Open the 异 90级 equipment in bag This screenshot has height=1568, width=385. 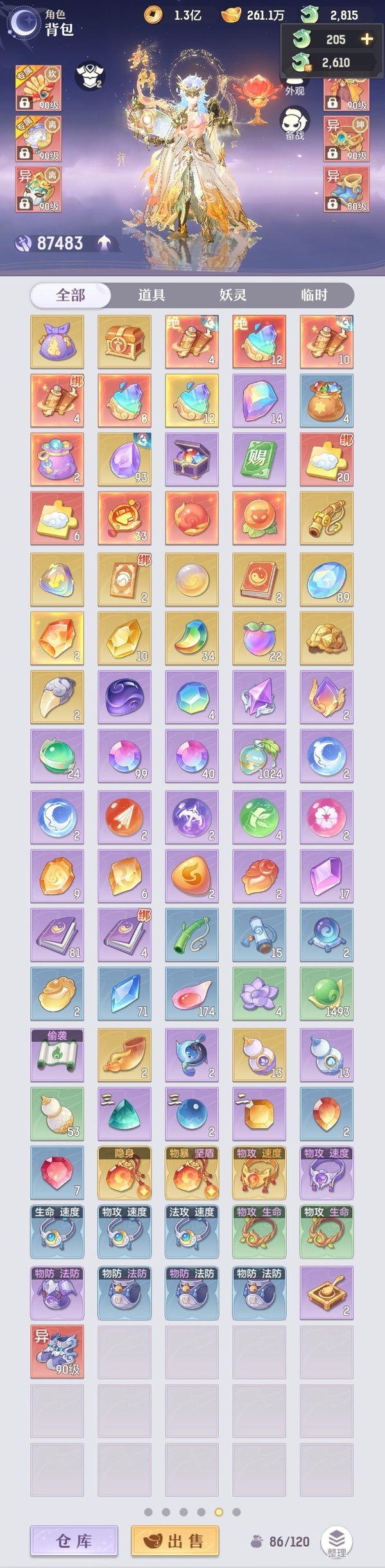coord(57,1351)
